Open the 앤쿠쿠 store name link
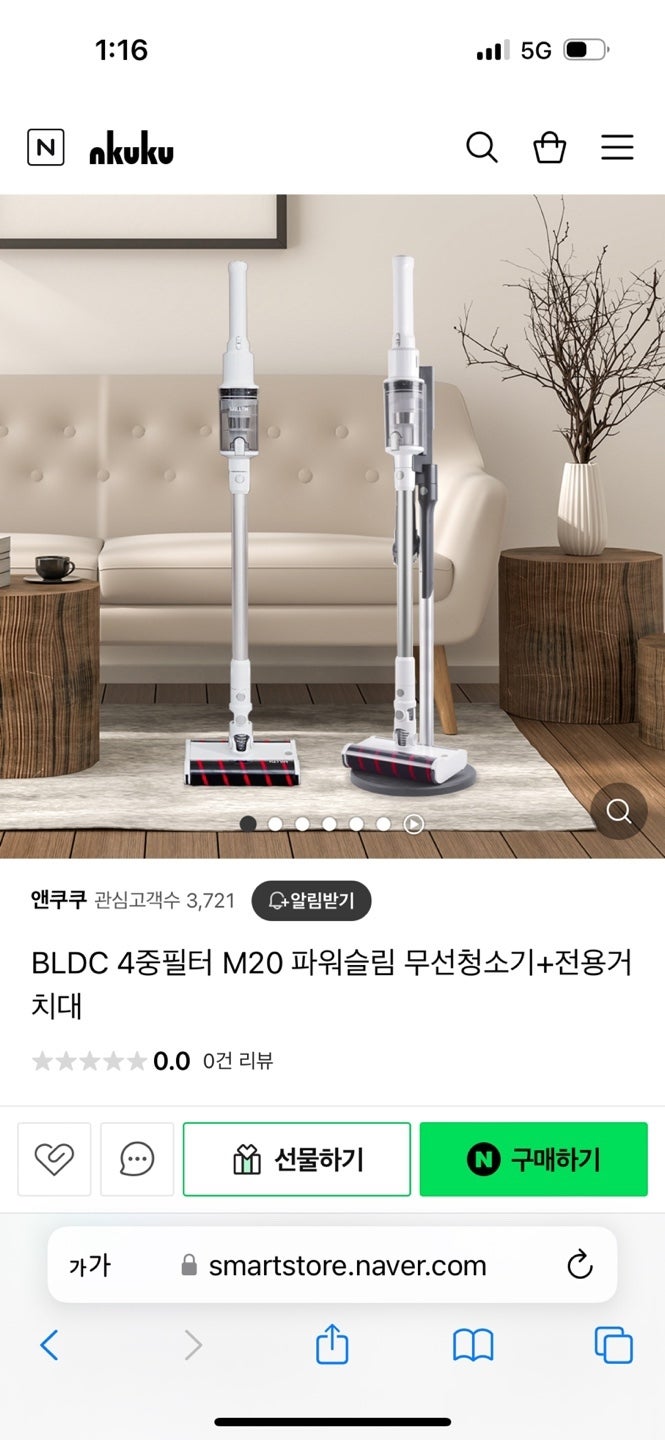665x1440 pixels. coord(58,900)
